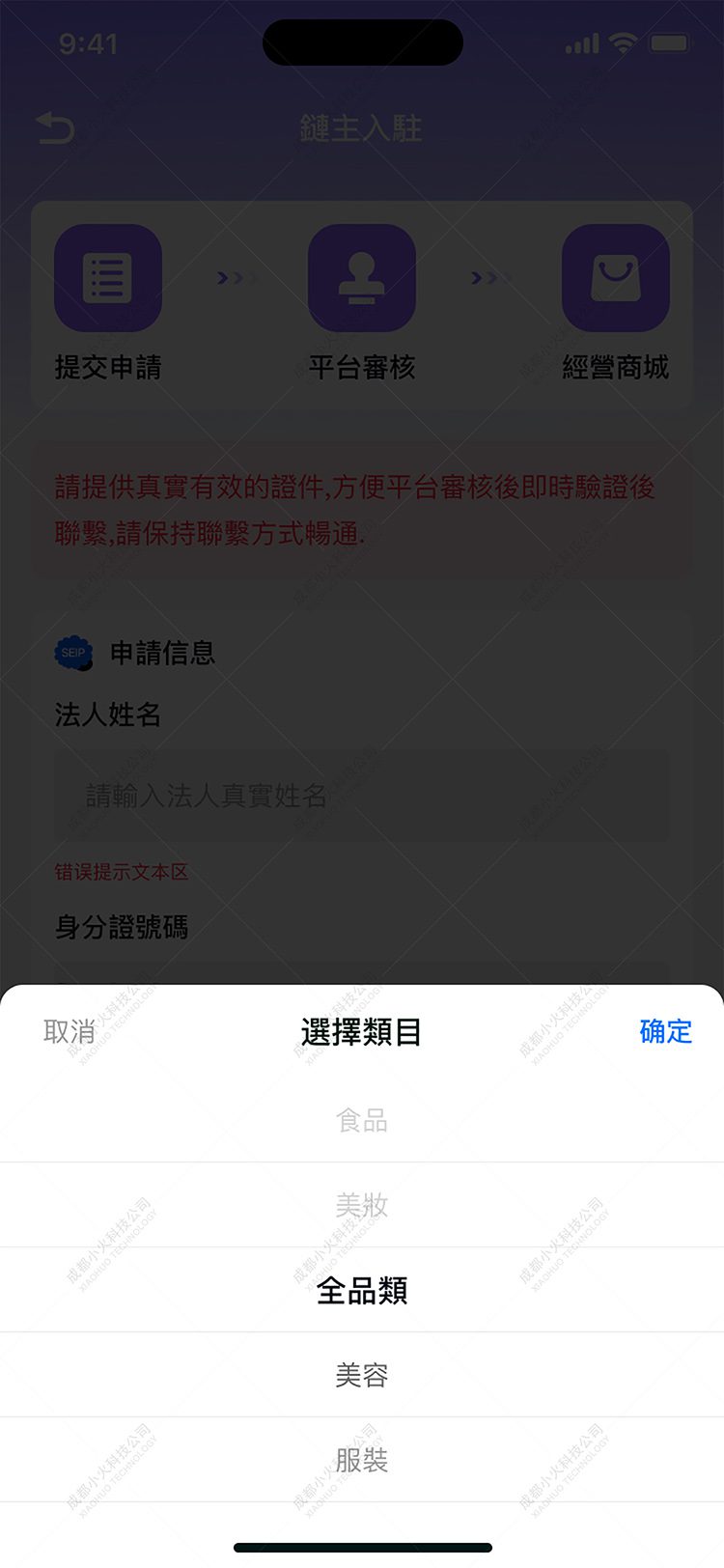The height and width of the screenshot is (1568, 724).
Task: Tap the progress arrows before 經營商城
Action: pos(487,276)
